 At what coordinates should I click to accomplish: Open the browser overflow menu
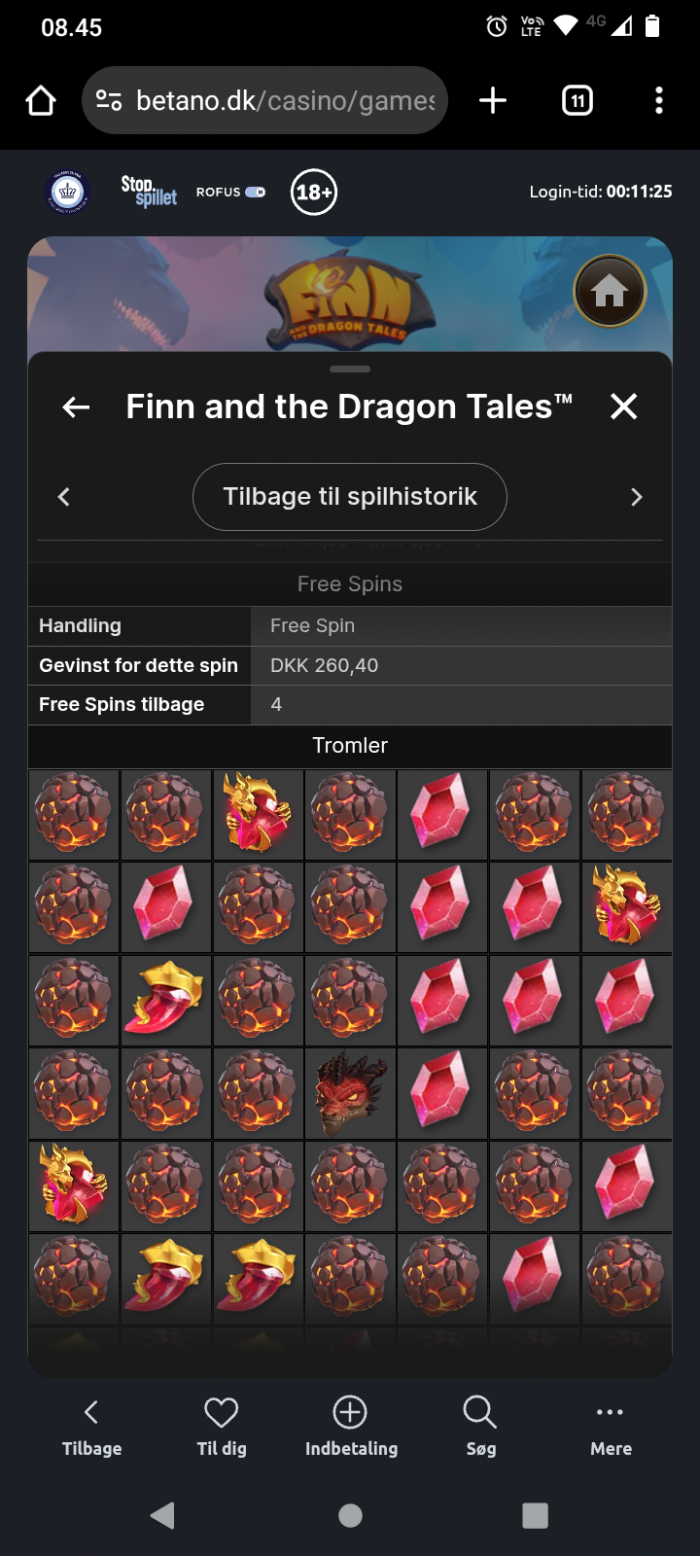[658, 101]
